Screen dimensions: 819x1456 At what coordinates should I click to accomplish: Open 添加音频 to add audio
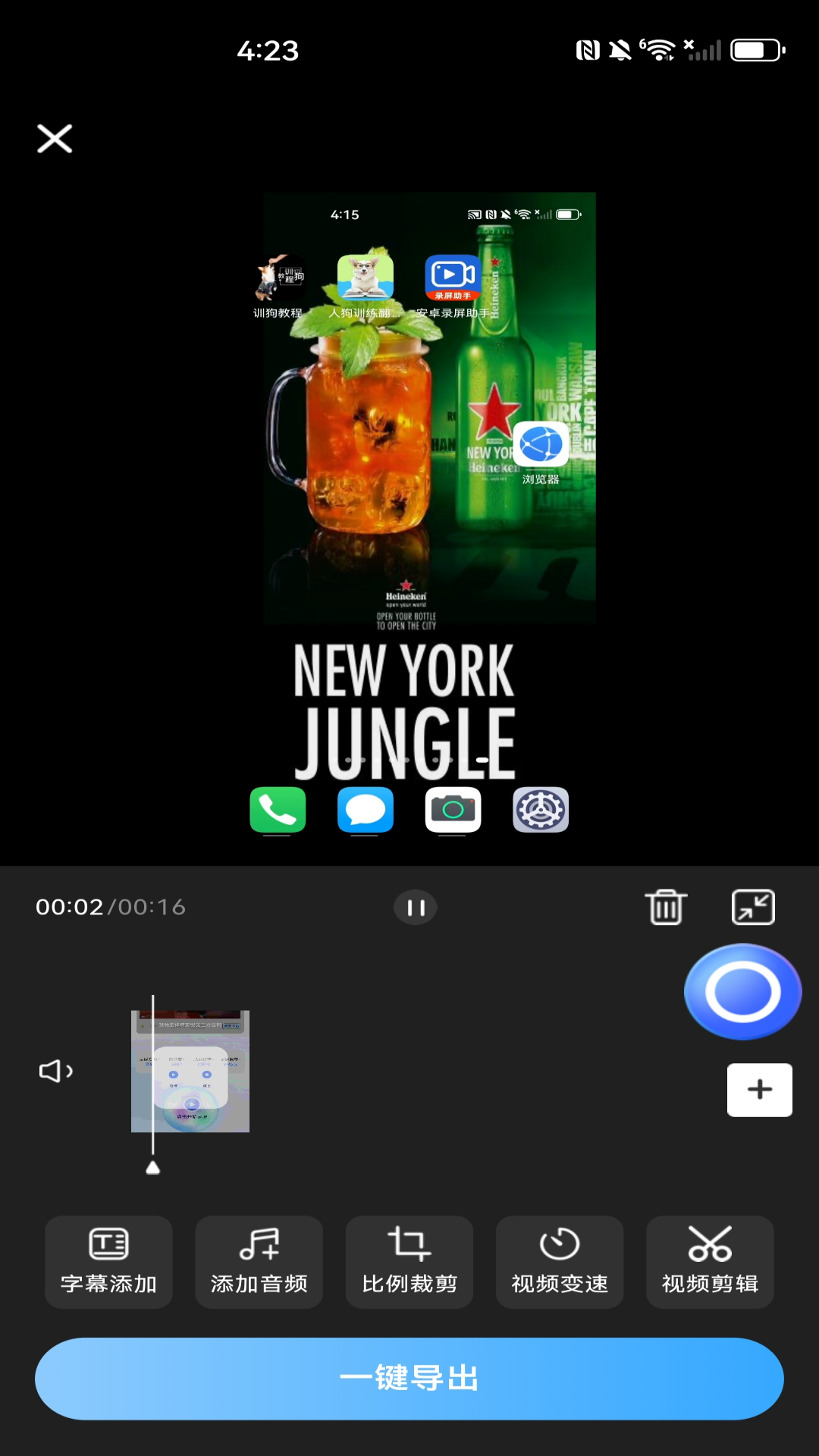(259, 1262)
